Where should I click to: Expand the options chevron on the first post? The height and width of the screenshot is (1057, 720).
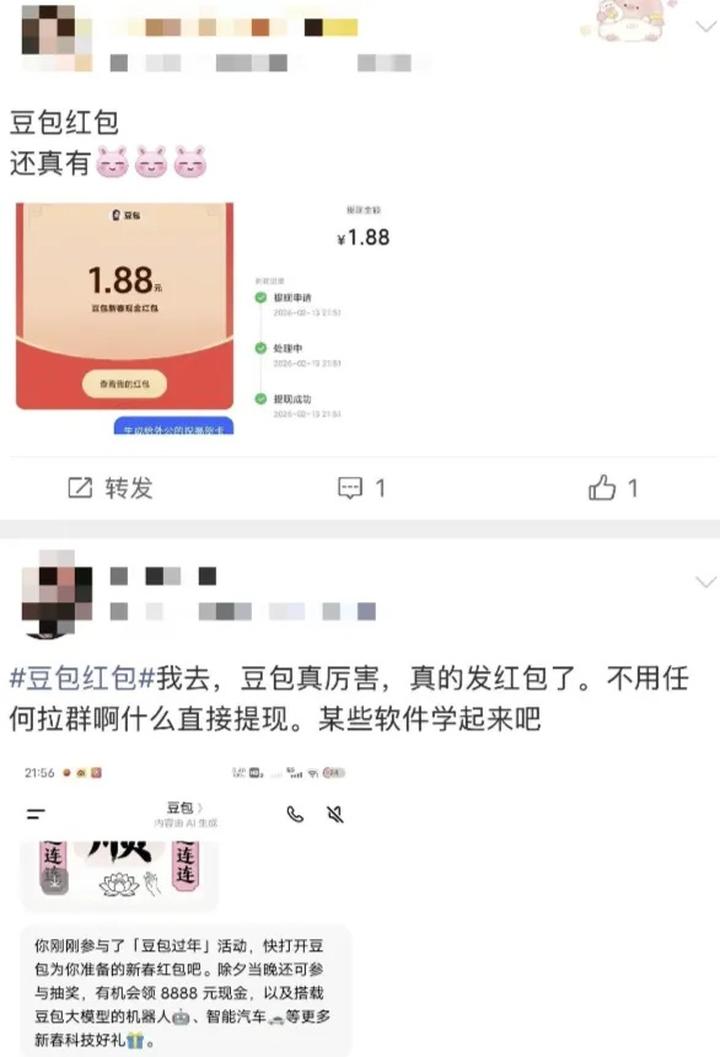[x=706, y=28]
